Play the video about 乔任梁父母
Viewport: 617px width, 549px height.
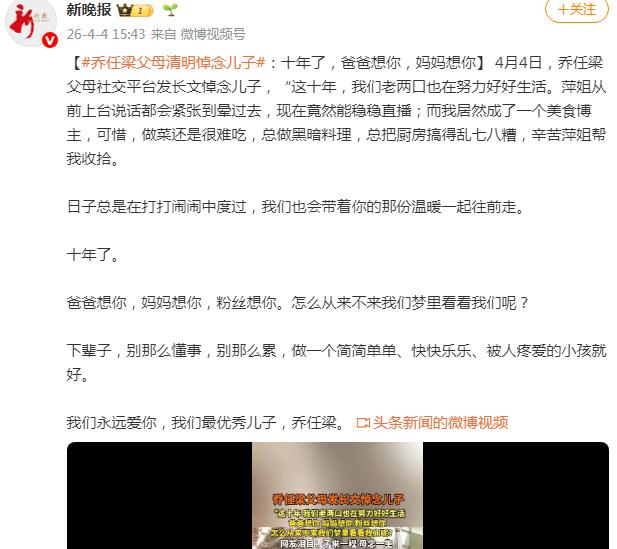(x=337, y=495)
